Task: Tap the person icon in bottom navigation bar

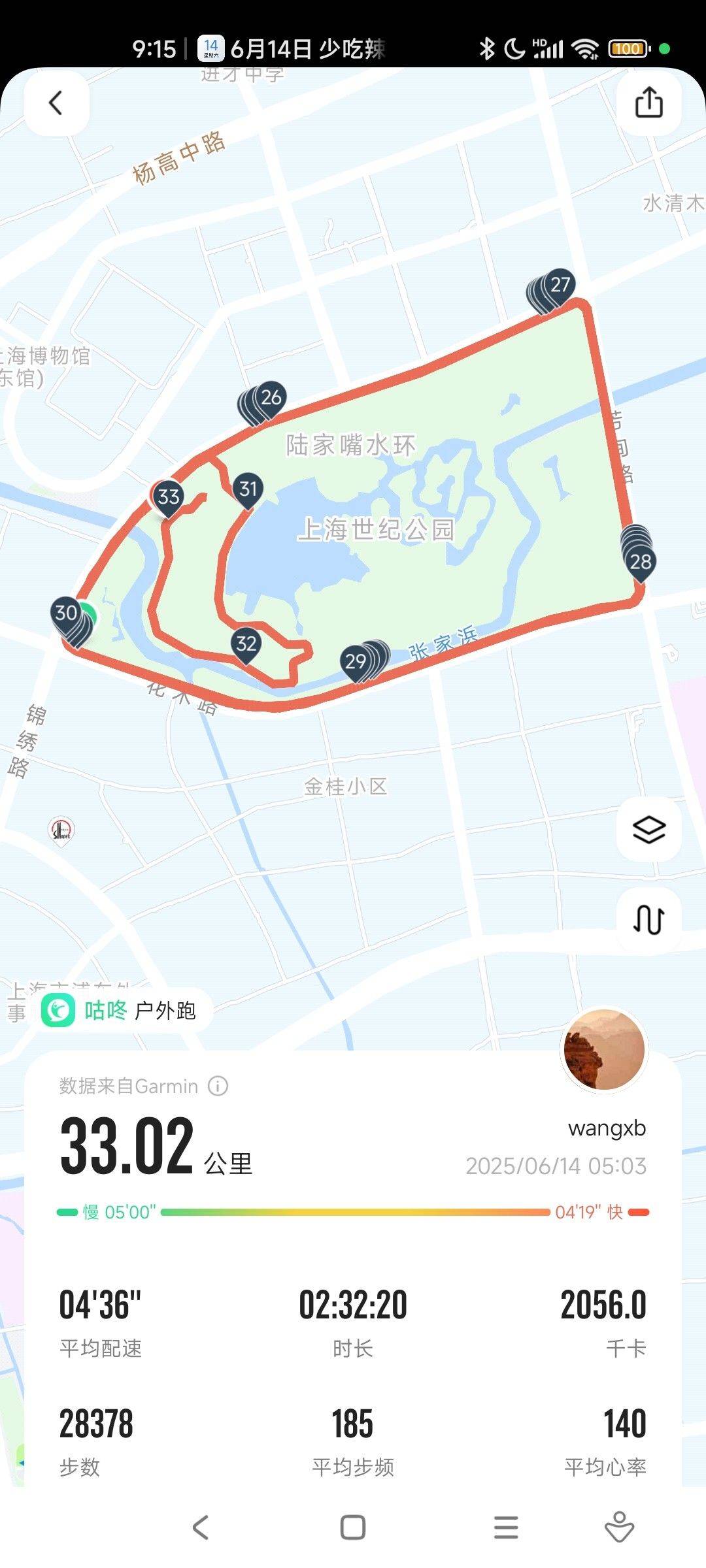Action: pos(620,1527)
